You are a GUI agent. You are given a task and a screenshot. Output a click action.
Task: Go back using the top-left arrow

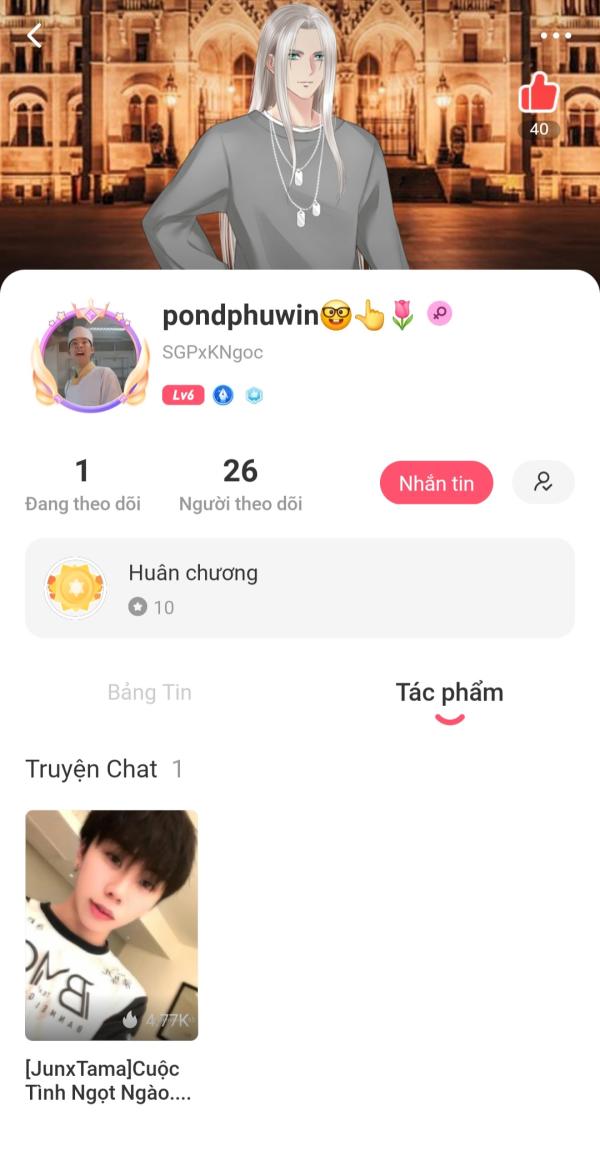tap(34, 35)
